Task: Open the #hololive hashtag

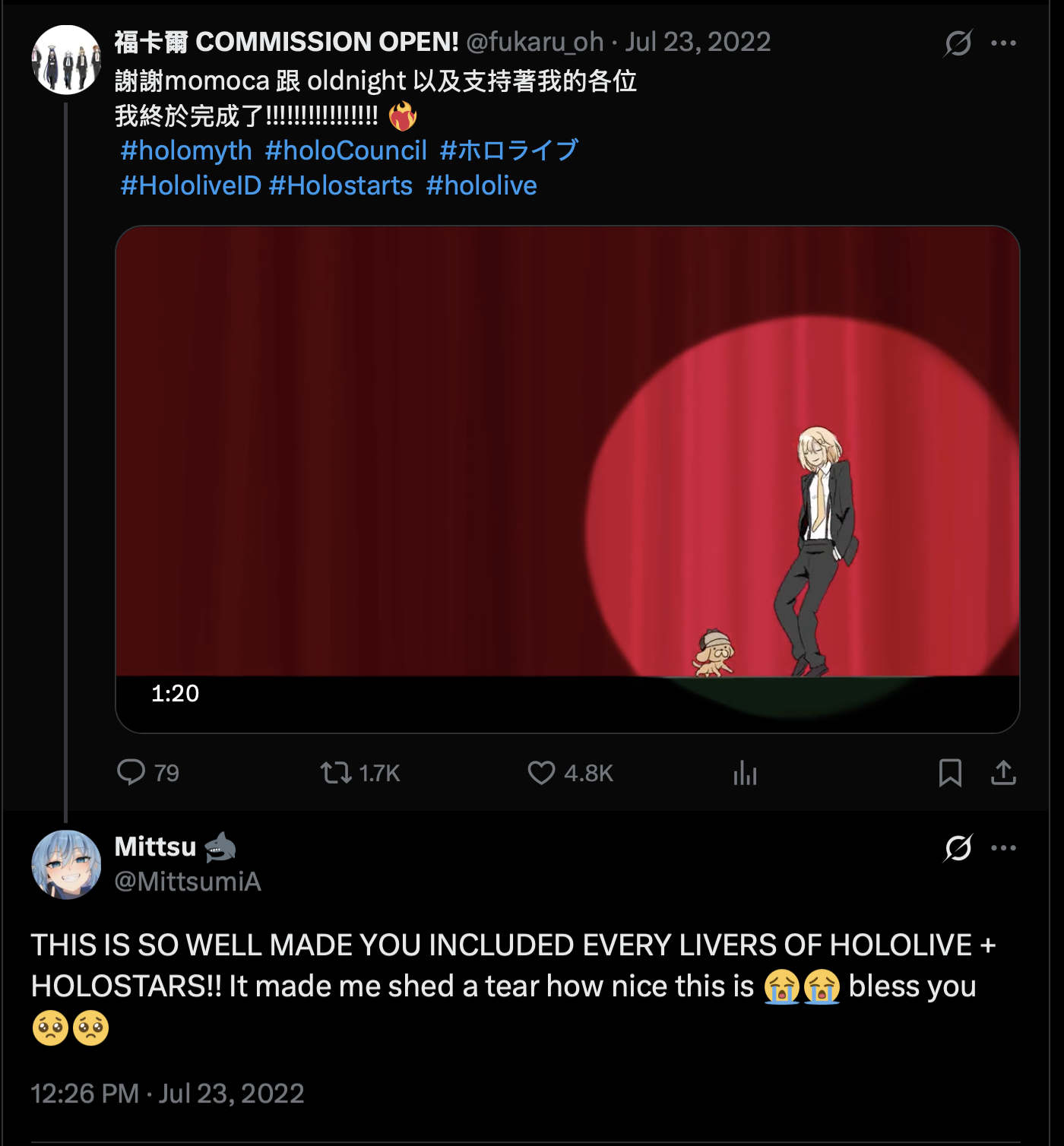Action: pyautogui.click(x=481, y=185)
